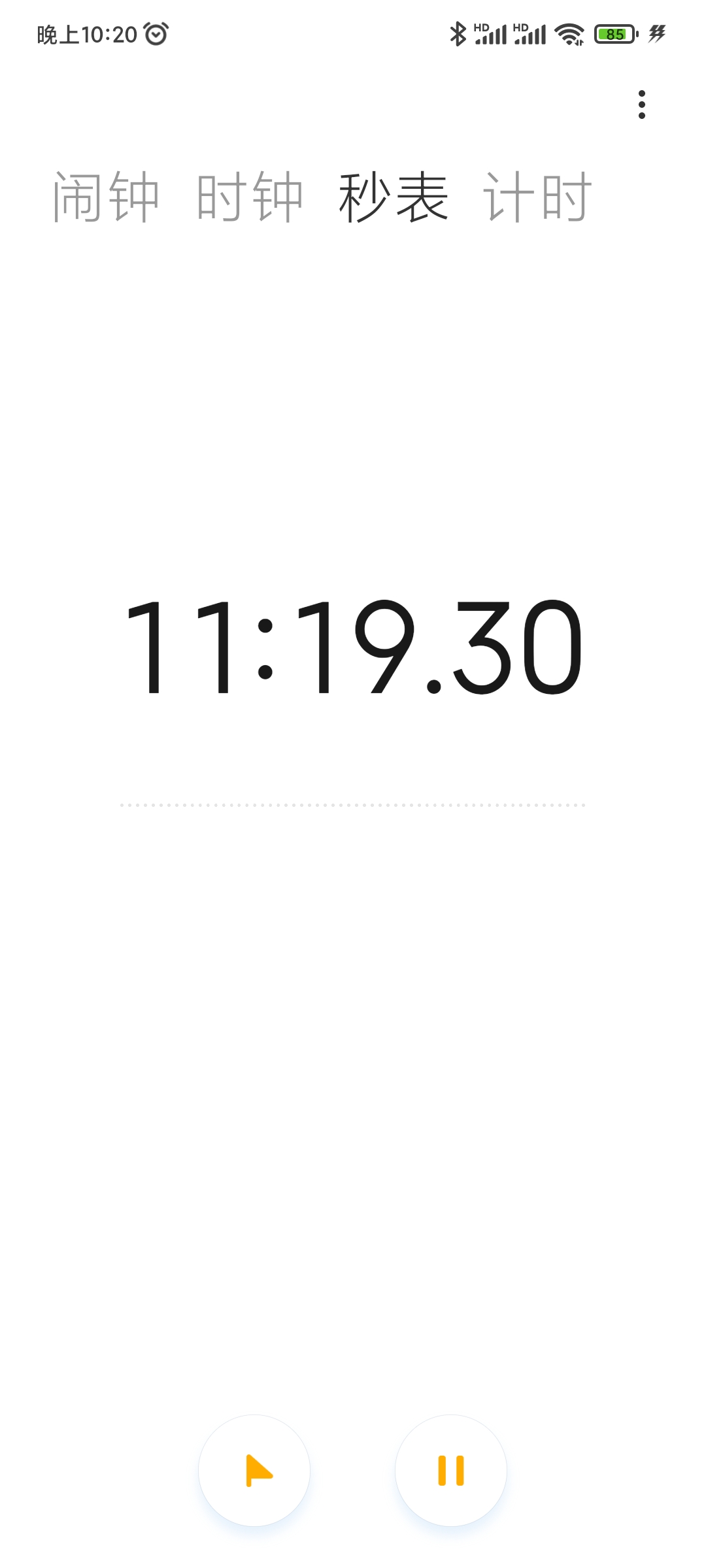The image size is (706, 1568).
Task: Record a lap with the flag button
Action: [x=254, y=1470]
